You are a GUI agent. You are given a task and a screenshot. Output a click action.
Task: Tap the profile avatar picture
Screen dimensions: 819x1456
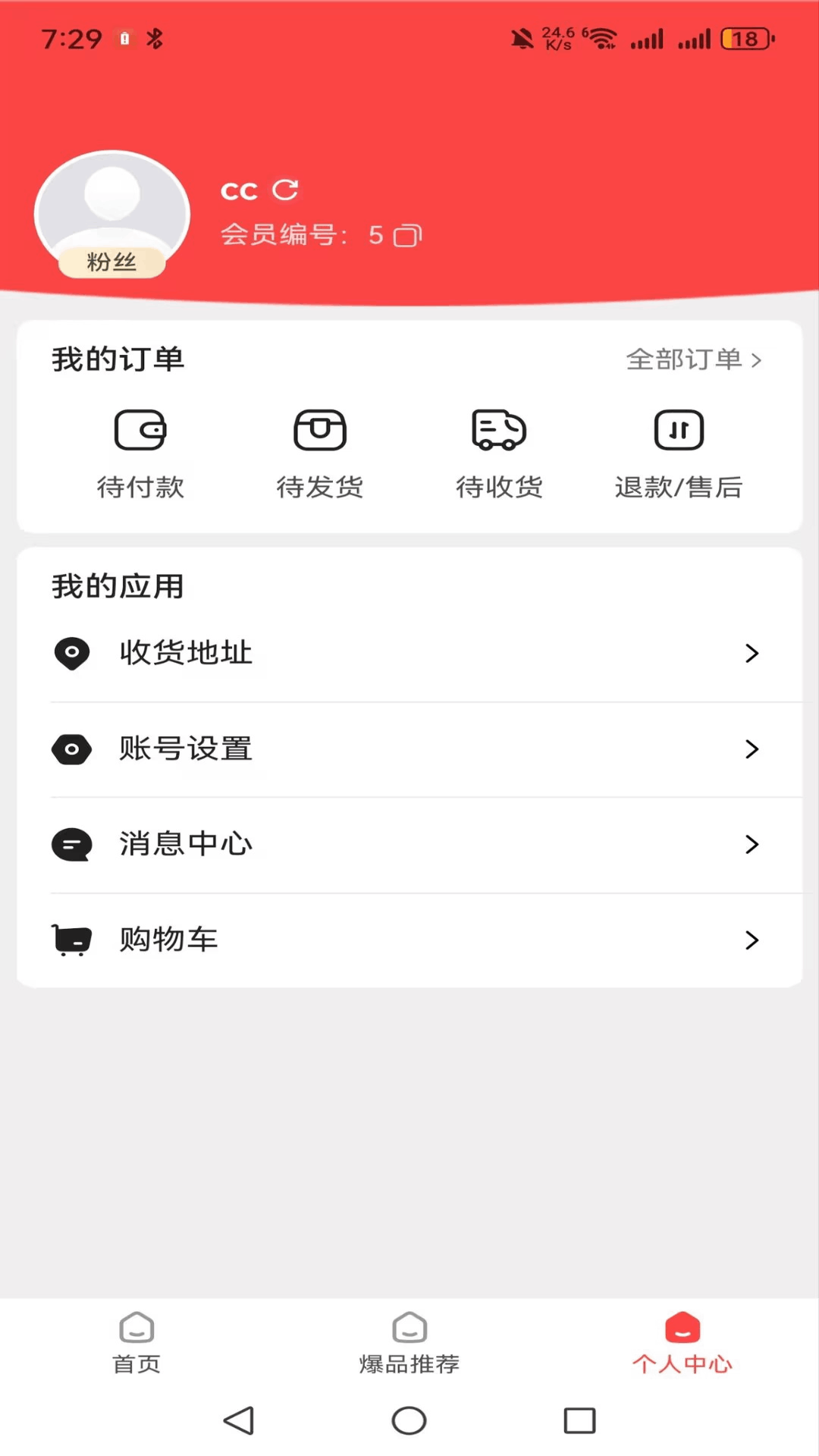(111, 205)
